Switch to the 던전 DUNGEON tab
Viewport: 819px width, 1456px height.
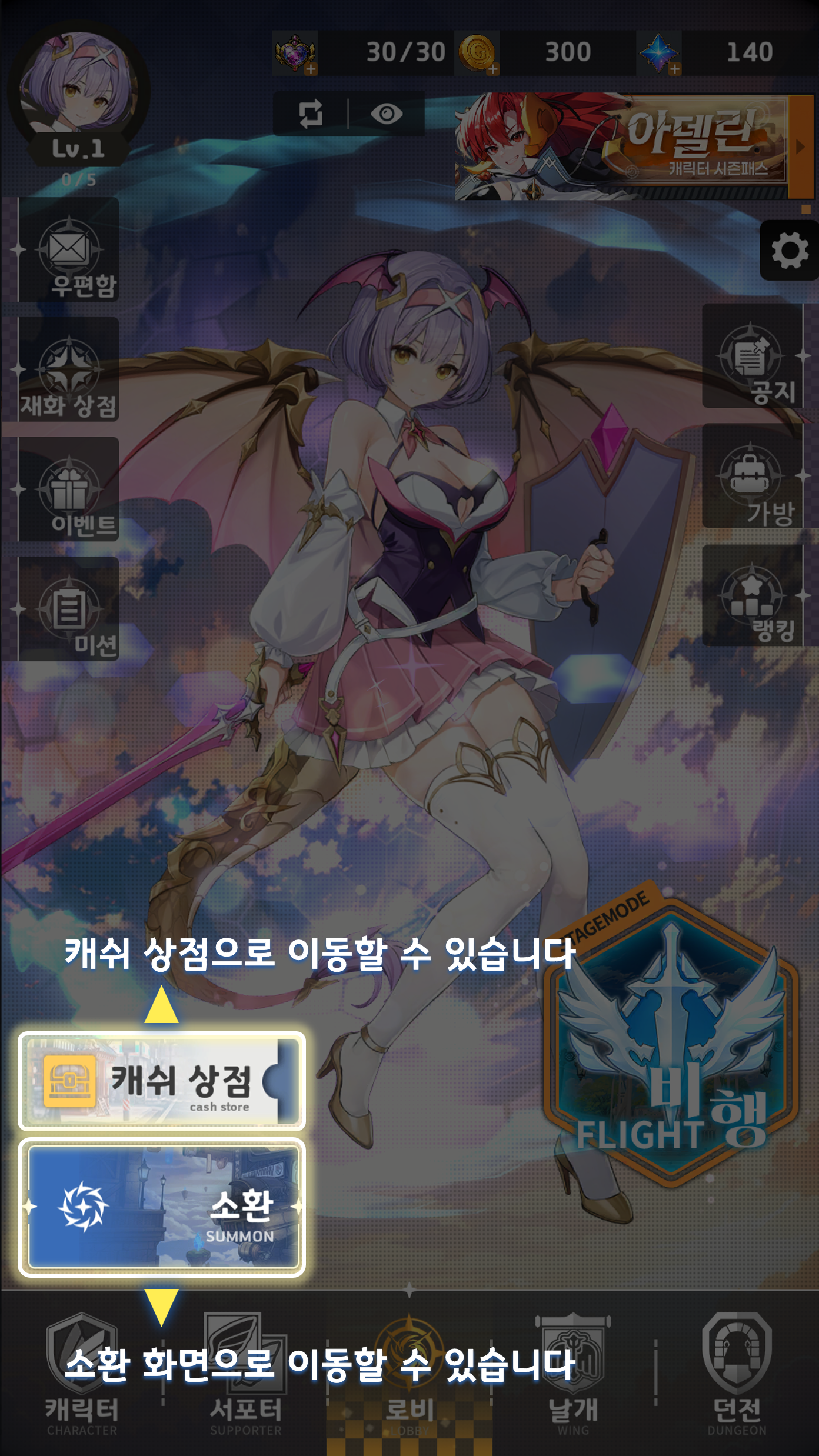(737, 1377)
